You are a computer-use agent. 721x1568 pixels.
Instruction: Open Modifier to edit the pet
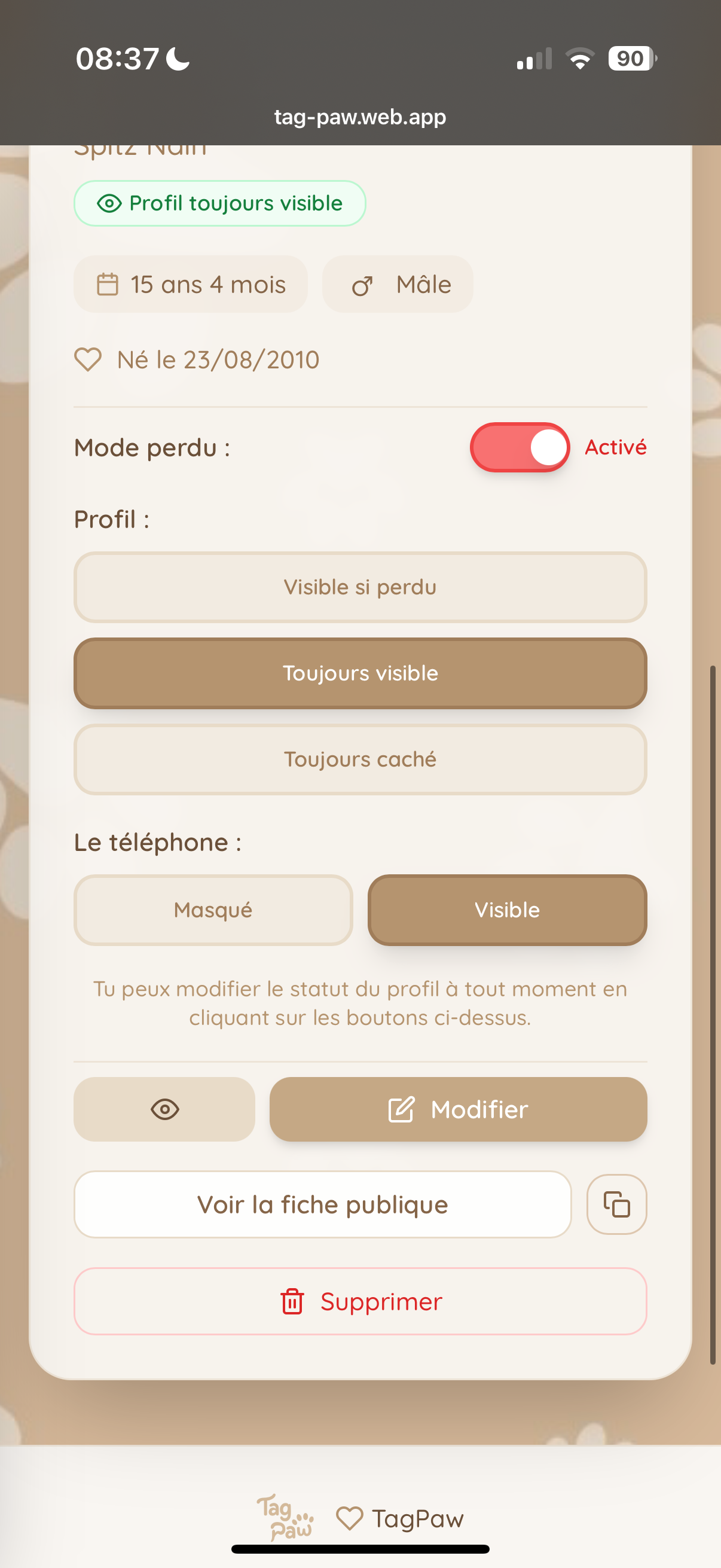(x=457, y=1109)
